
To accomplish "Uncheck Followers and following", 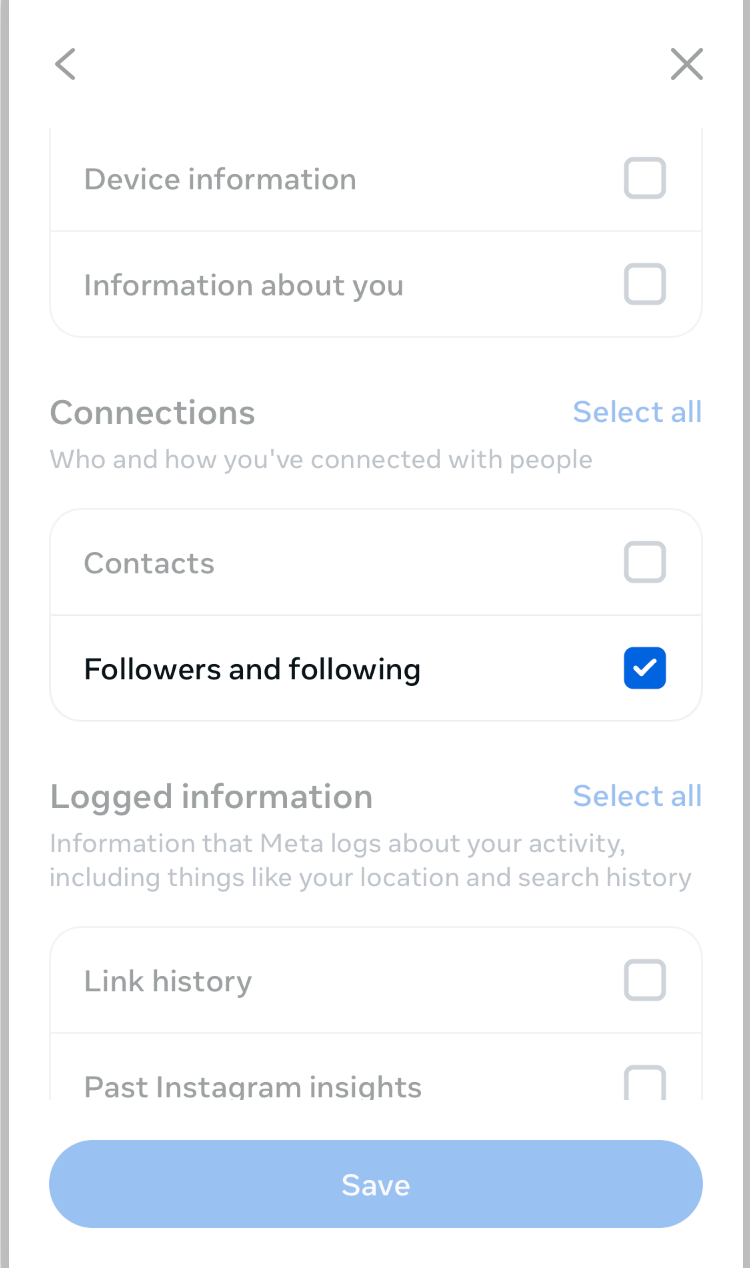I will pos(645,668).
